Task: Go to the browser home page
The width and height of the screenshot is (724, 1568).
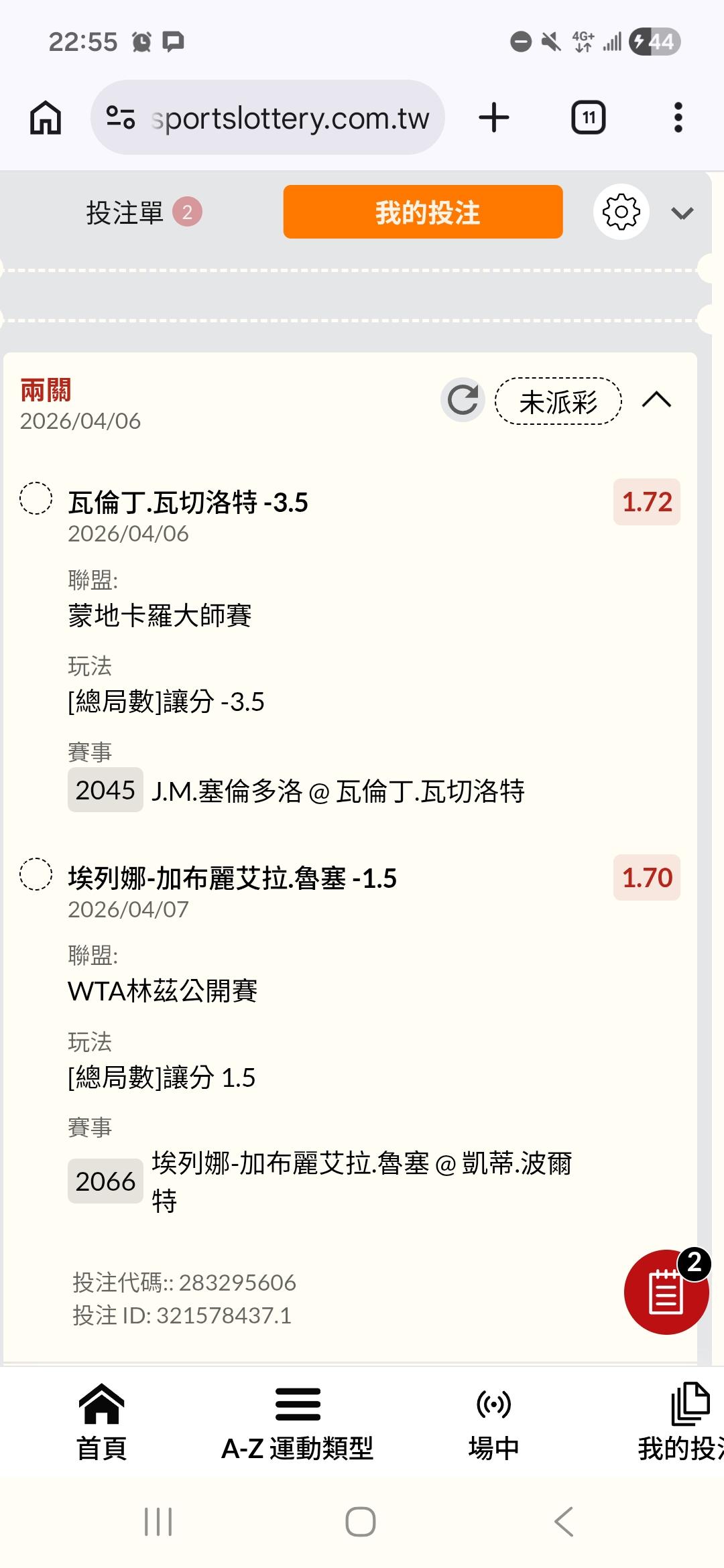Action: point(46,118)
